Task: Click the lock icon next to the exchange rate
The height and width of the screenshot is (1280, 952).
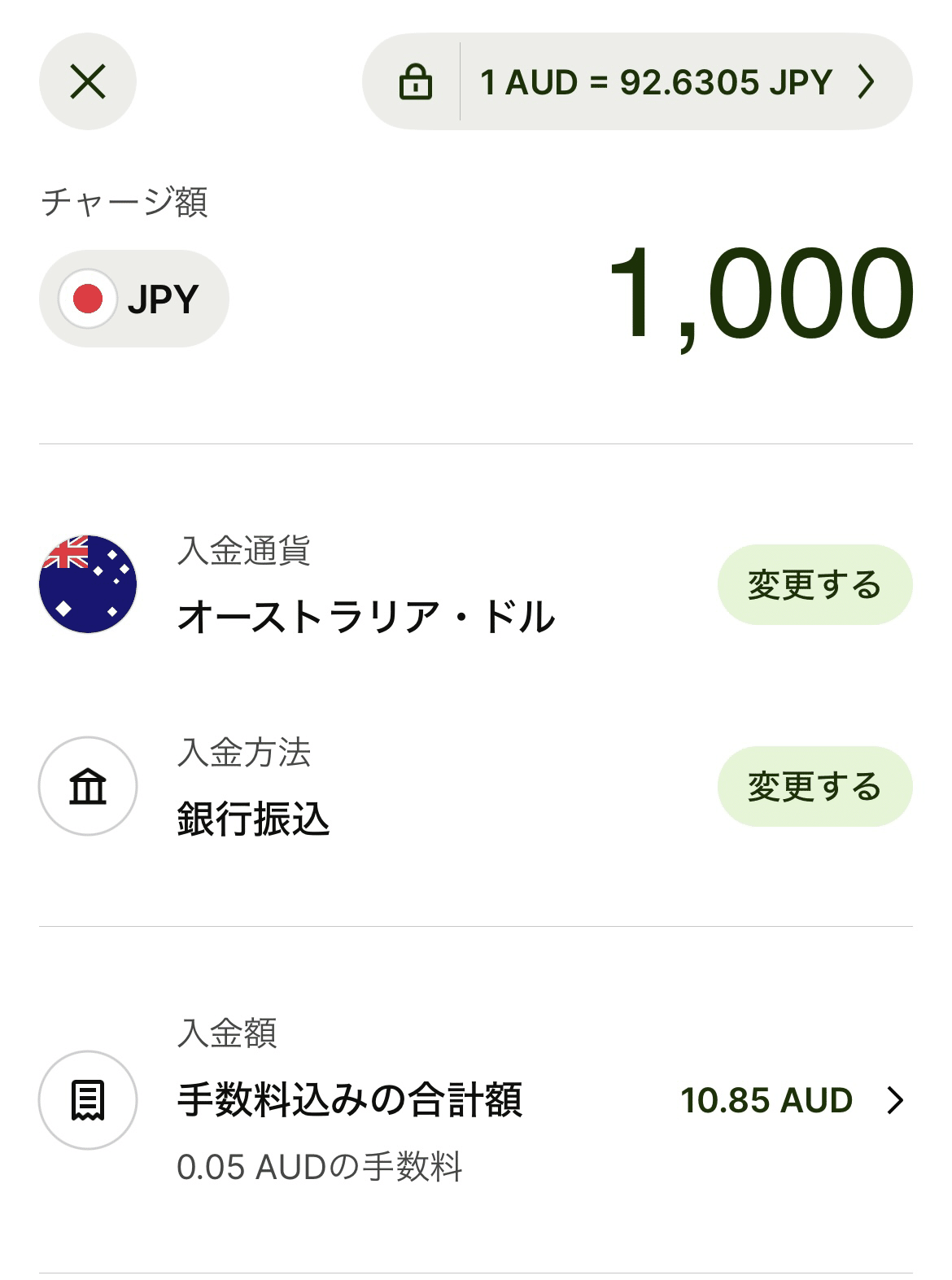Action: pyautogui.click(x=416, y=81)
